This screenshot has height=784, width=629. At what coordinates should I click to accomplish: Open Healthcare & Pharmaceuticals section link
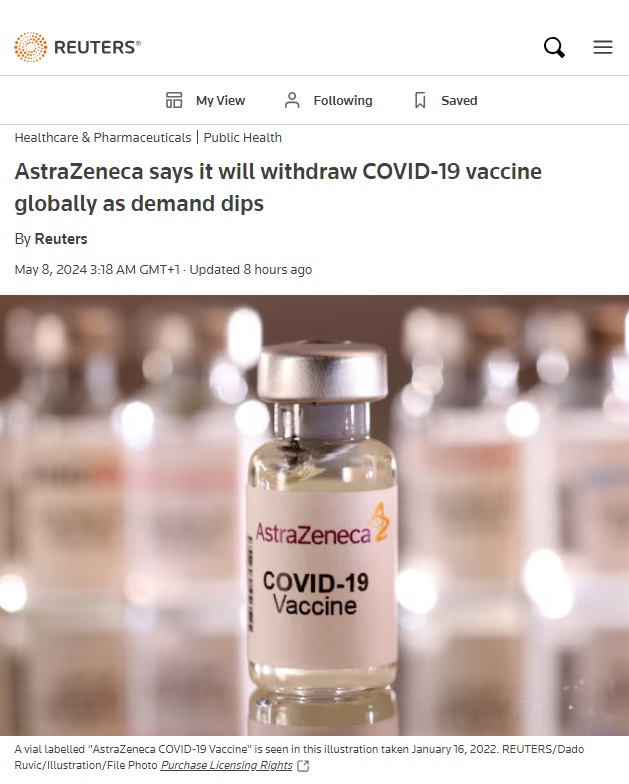point(103,137)
